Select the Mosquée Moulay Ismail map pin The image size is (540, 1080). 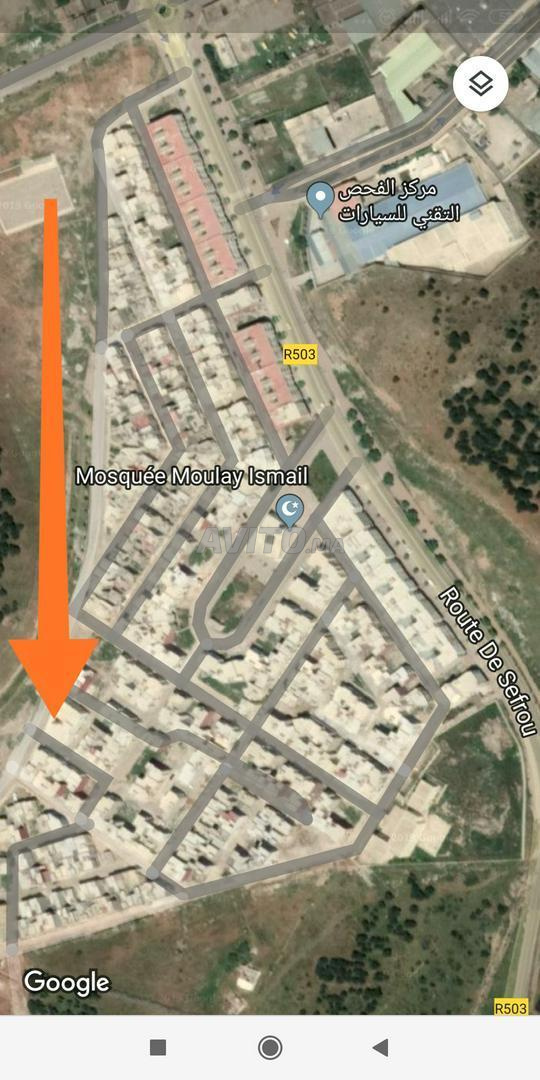[290, 510]
